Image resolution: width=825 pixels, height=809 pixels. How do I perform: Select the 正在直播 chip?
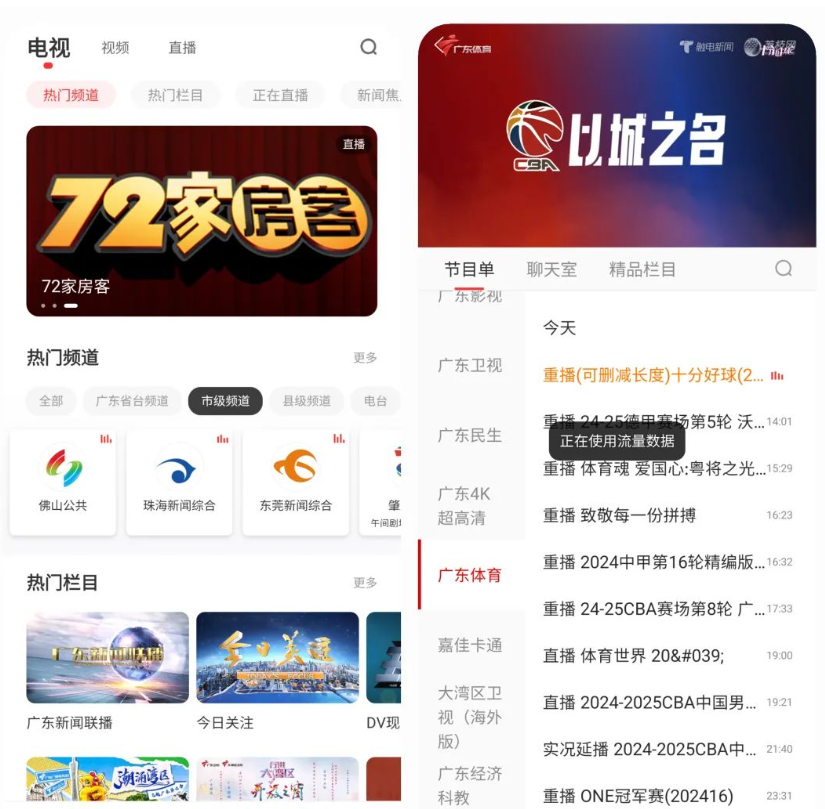coord(280,95)
